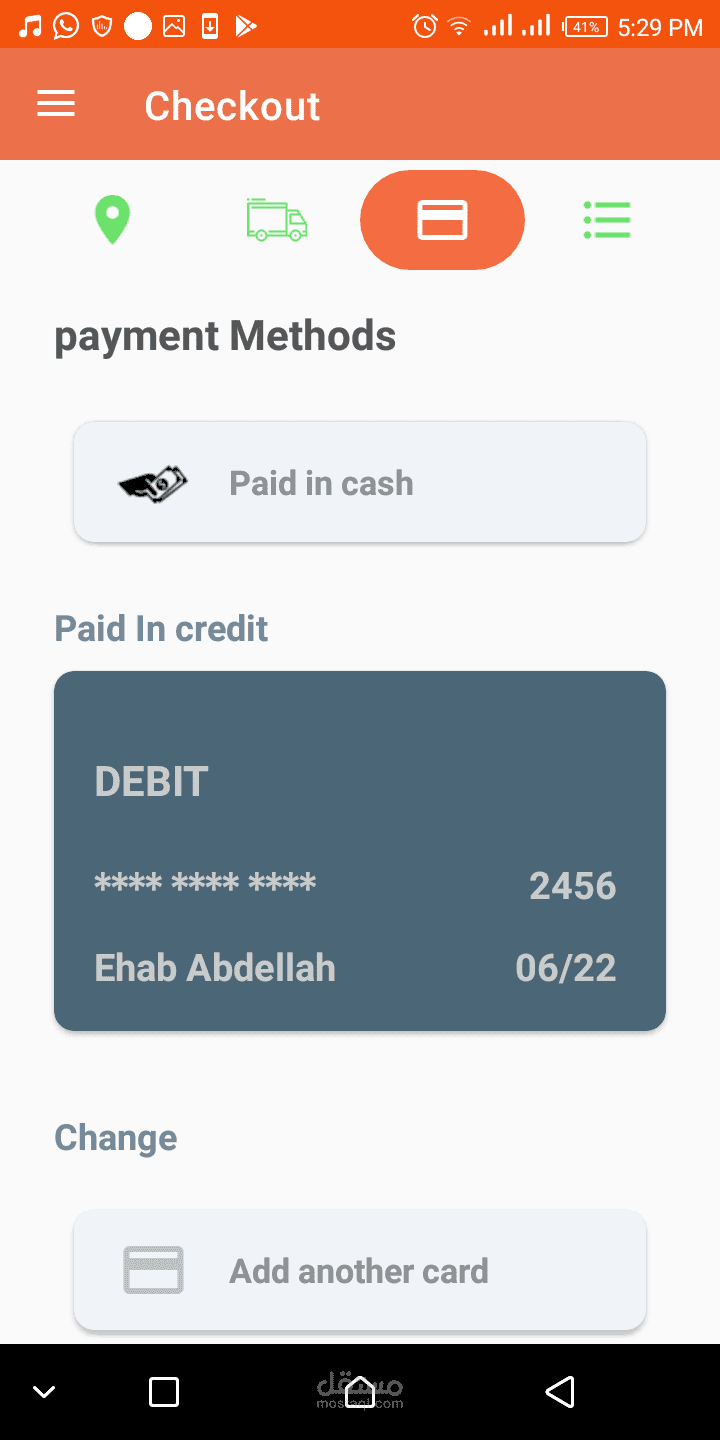Viewport: 720px width, 1440px height.
Task: Switch to the delivery truck step
Action: point(277,220)
